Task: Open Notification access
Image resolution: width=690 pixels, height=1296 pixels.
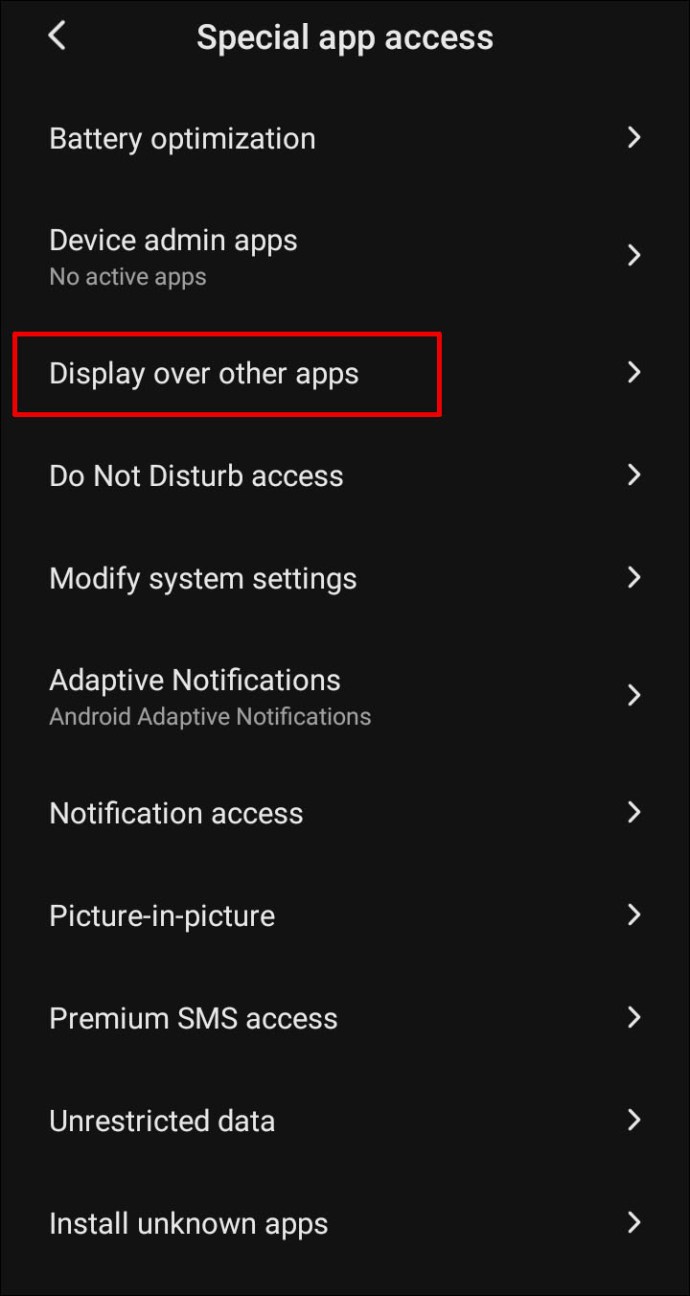Action: [x=176, y=813]
